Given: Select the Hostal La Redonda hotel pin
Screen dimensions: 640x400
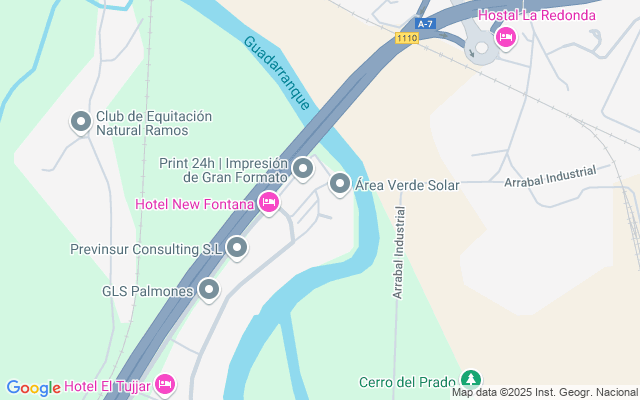Looking at the screenshot, I should (505, 37).
